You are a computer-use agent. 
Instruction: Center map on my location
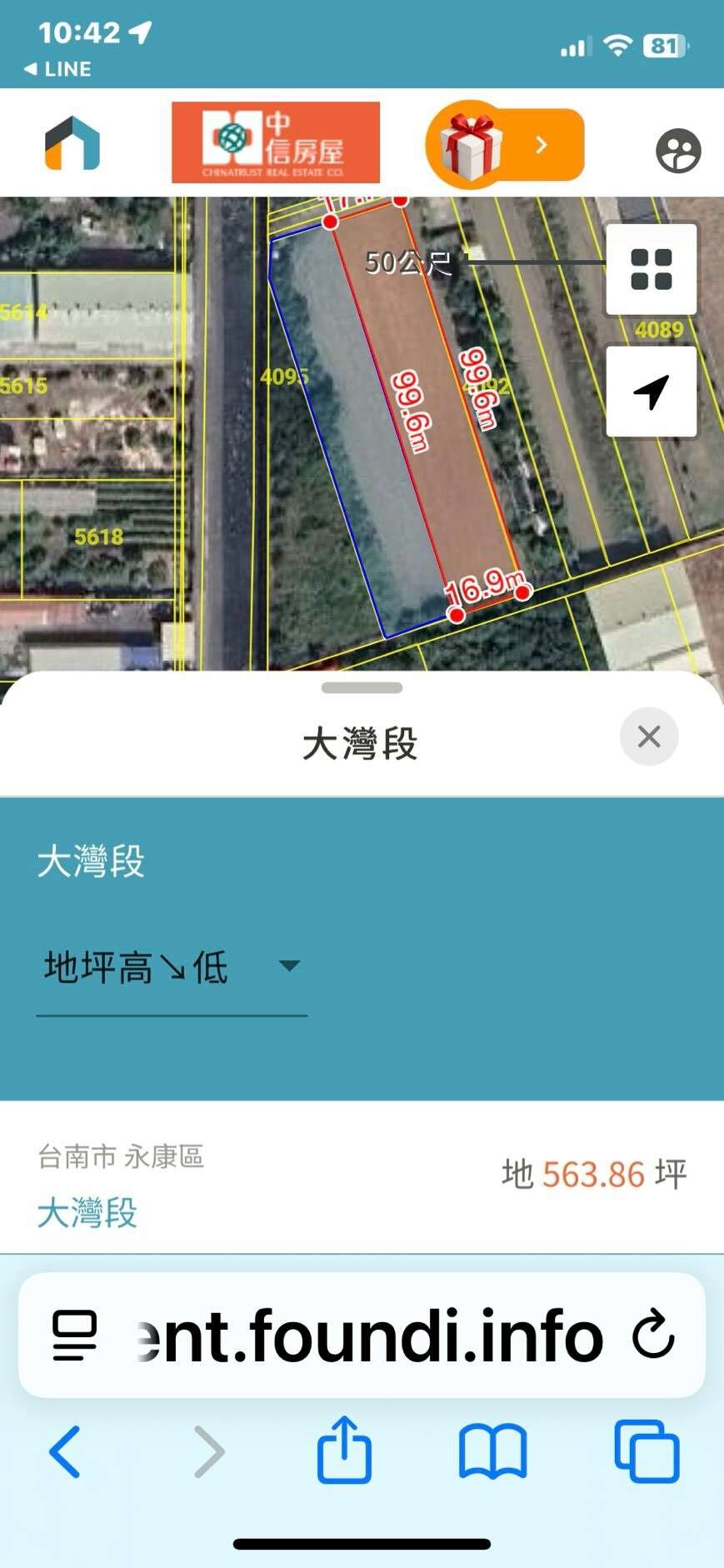coord(651,392)
